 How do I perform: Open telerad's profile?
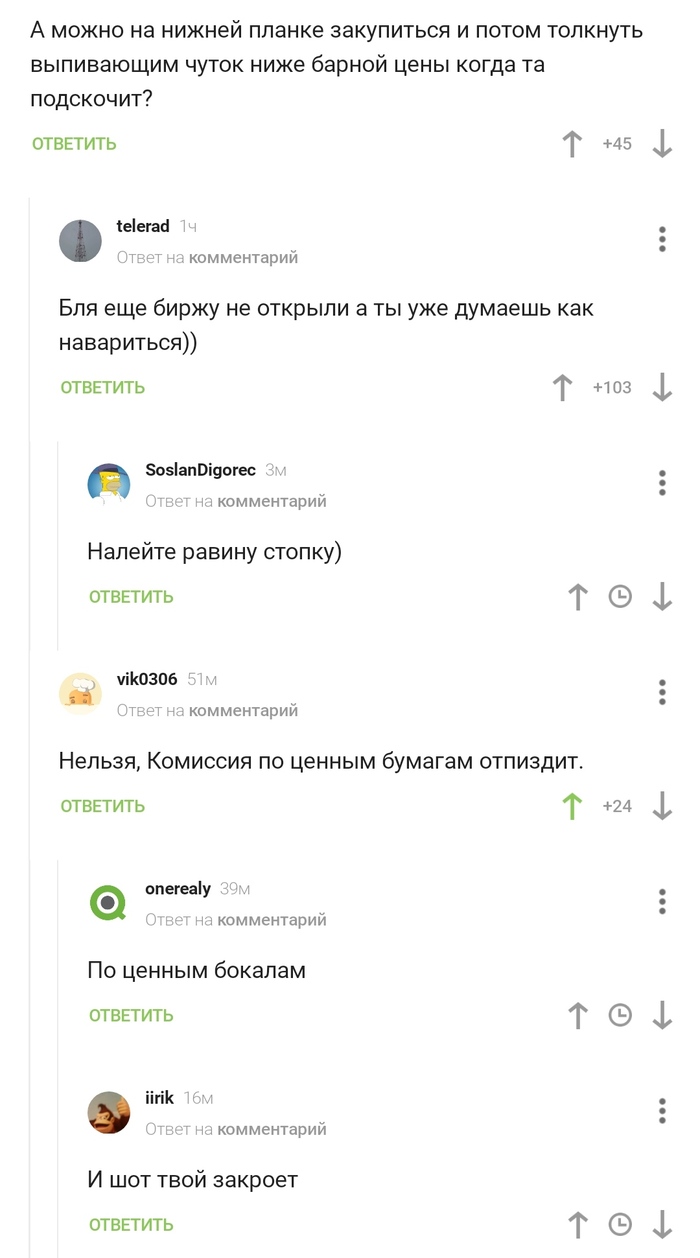click(x=143, y=226)
